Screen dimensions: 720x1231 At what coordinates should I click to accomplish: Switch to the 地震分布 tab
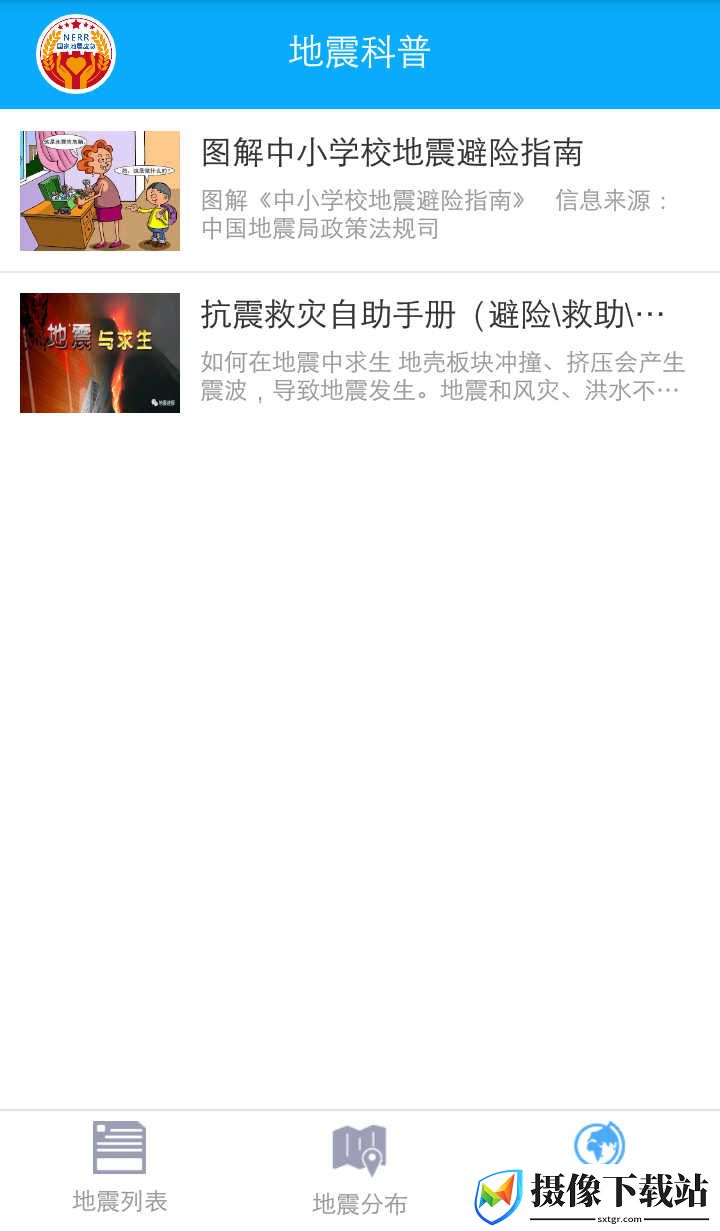point(360,1170)
